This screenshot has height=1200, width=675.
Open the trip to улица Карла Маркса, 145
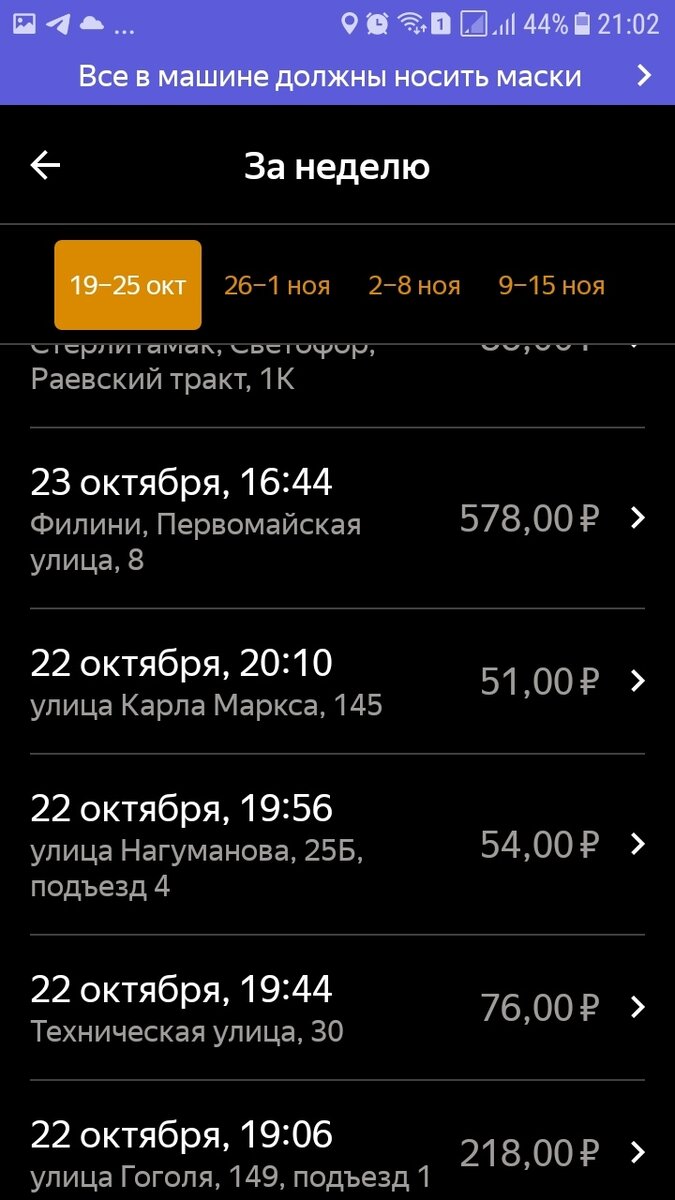tap(337, 682)
